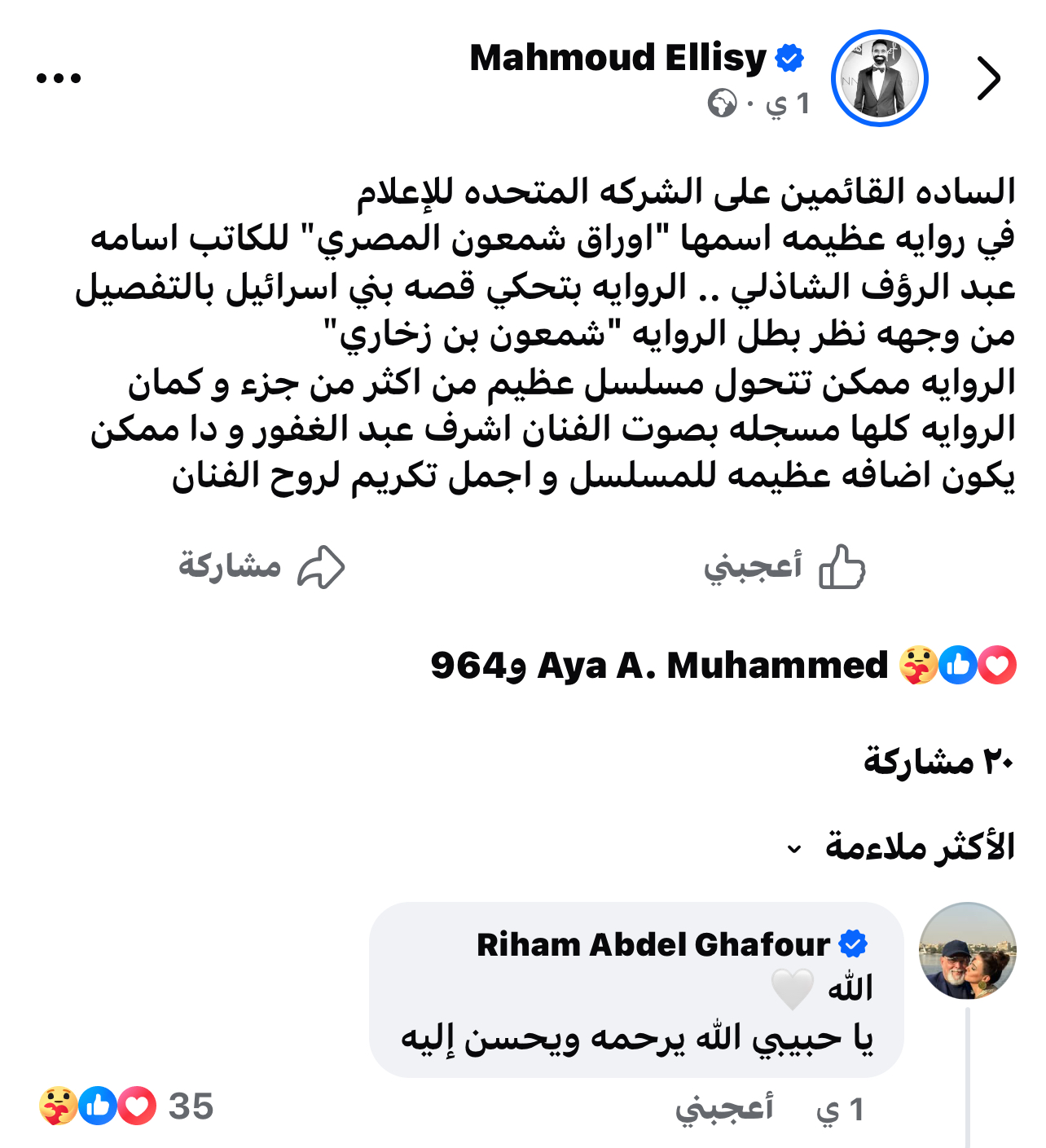Open the post's three-dot options menu
The image size is (1046, 1148).
point(59,78)
